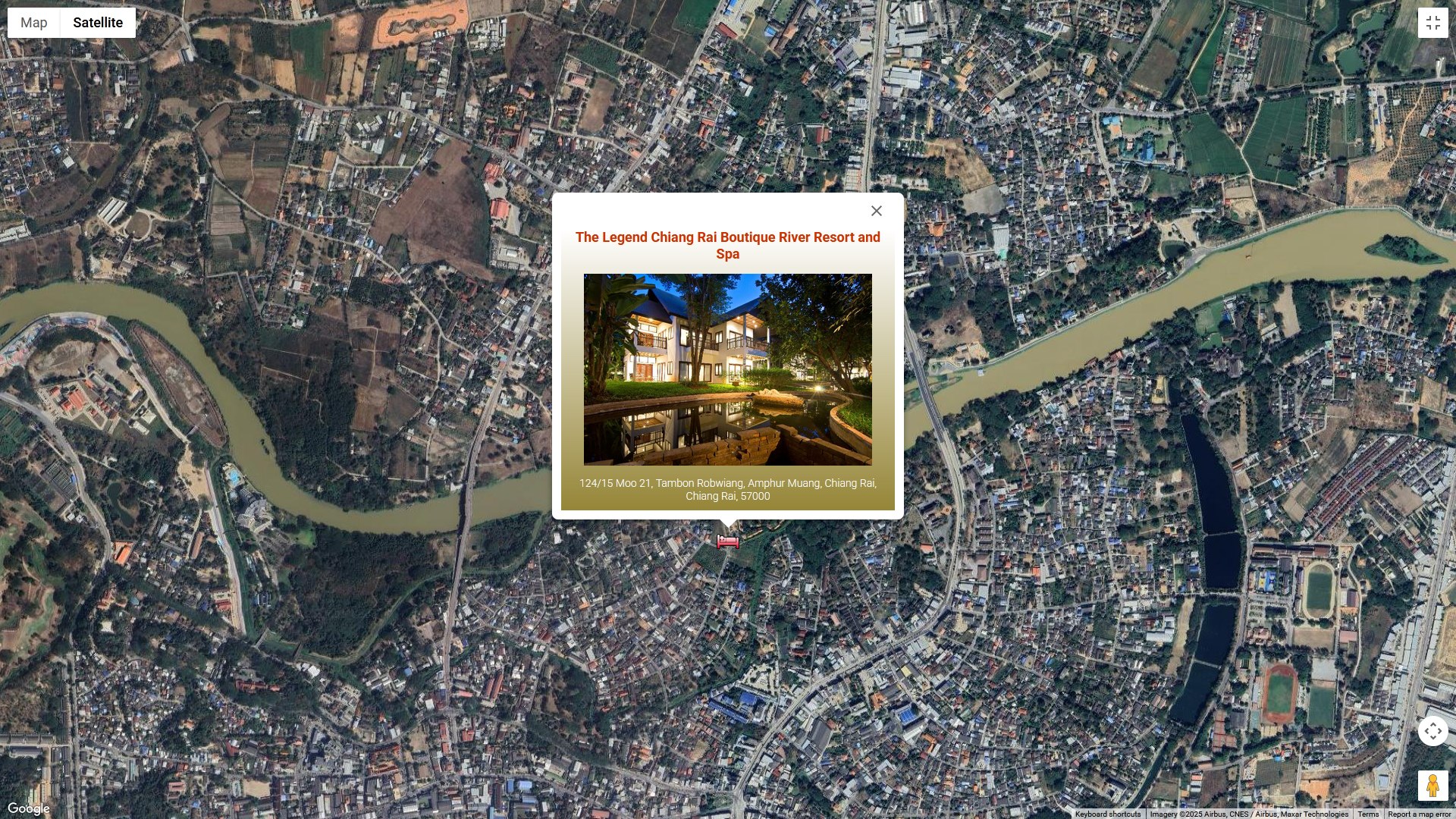Open map camera controls
The width and height of the screenshot is (1456, 819).
point(1432,731)
